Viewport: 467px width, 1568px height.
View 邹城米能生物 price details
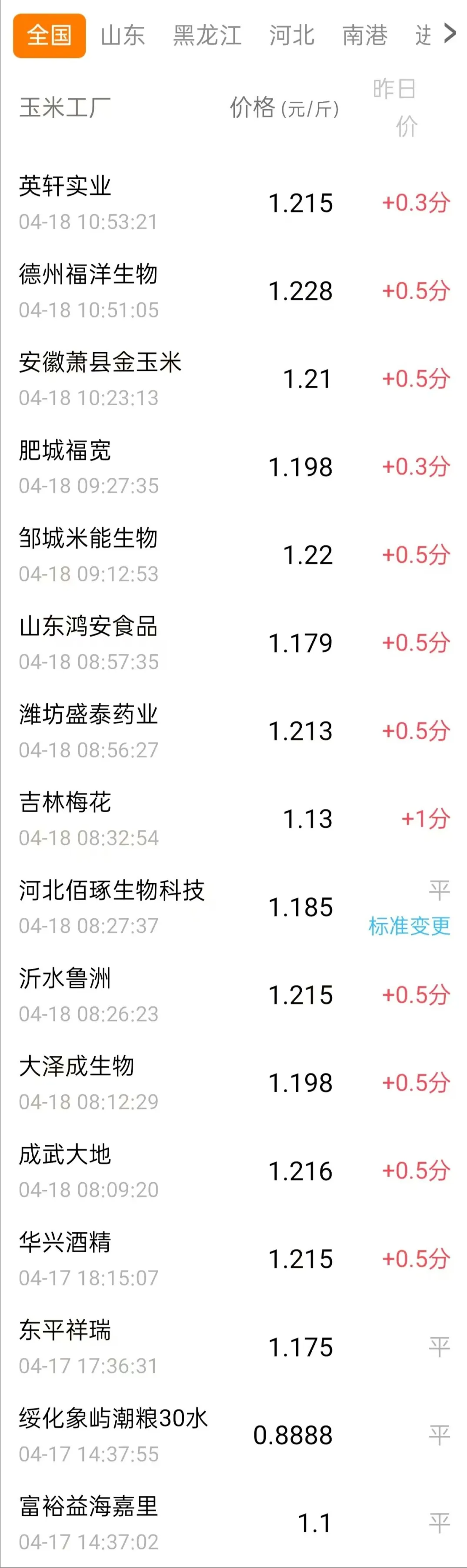point(233,554)
